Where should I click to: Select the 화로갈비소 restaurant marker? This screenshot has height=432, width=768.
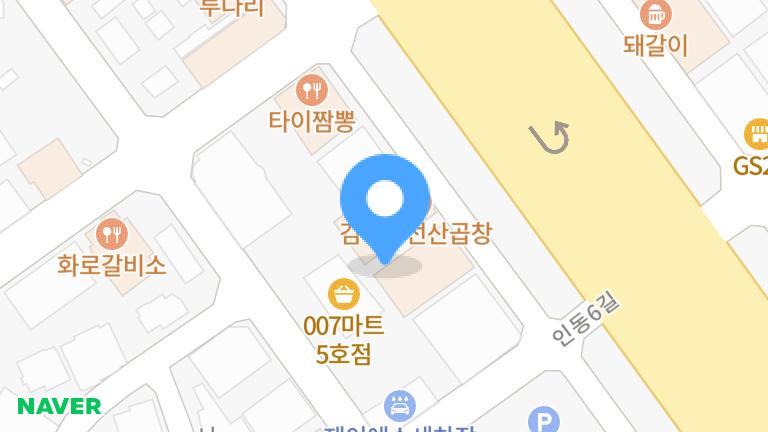[112, 235]
